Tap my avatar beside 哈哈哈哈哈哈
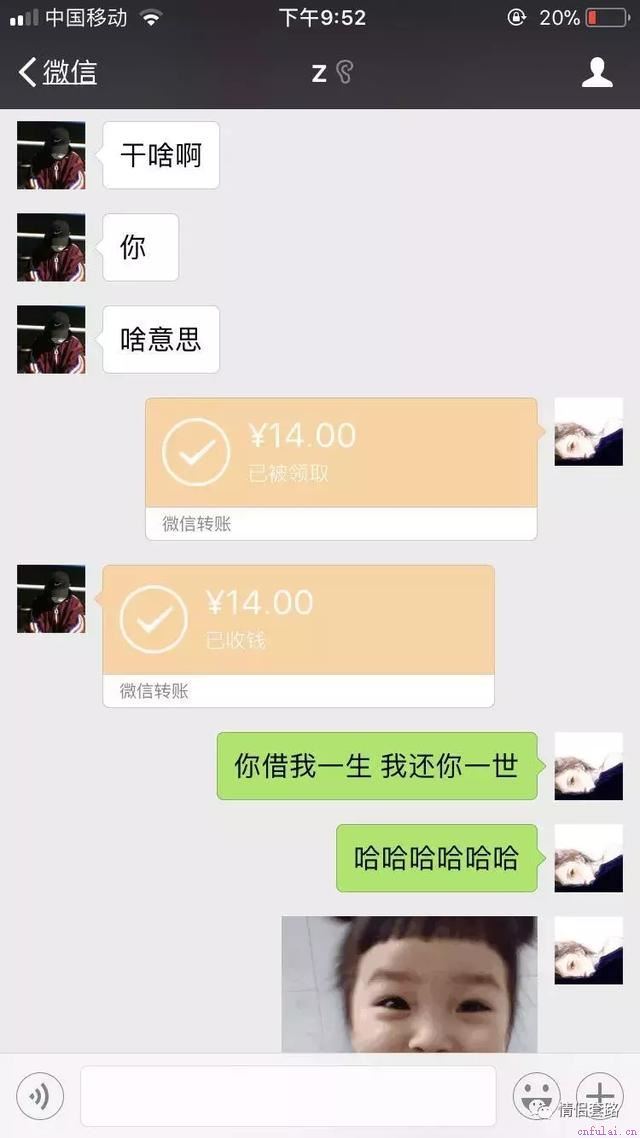This screenshot has width=640, height=1138. (588, 858)
